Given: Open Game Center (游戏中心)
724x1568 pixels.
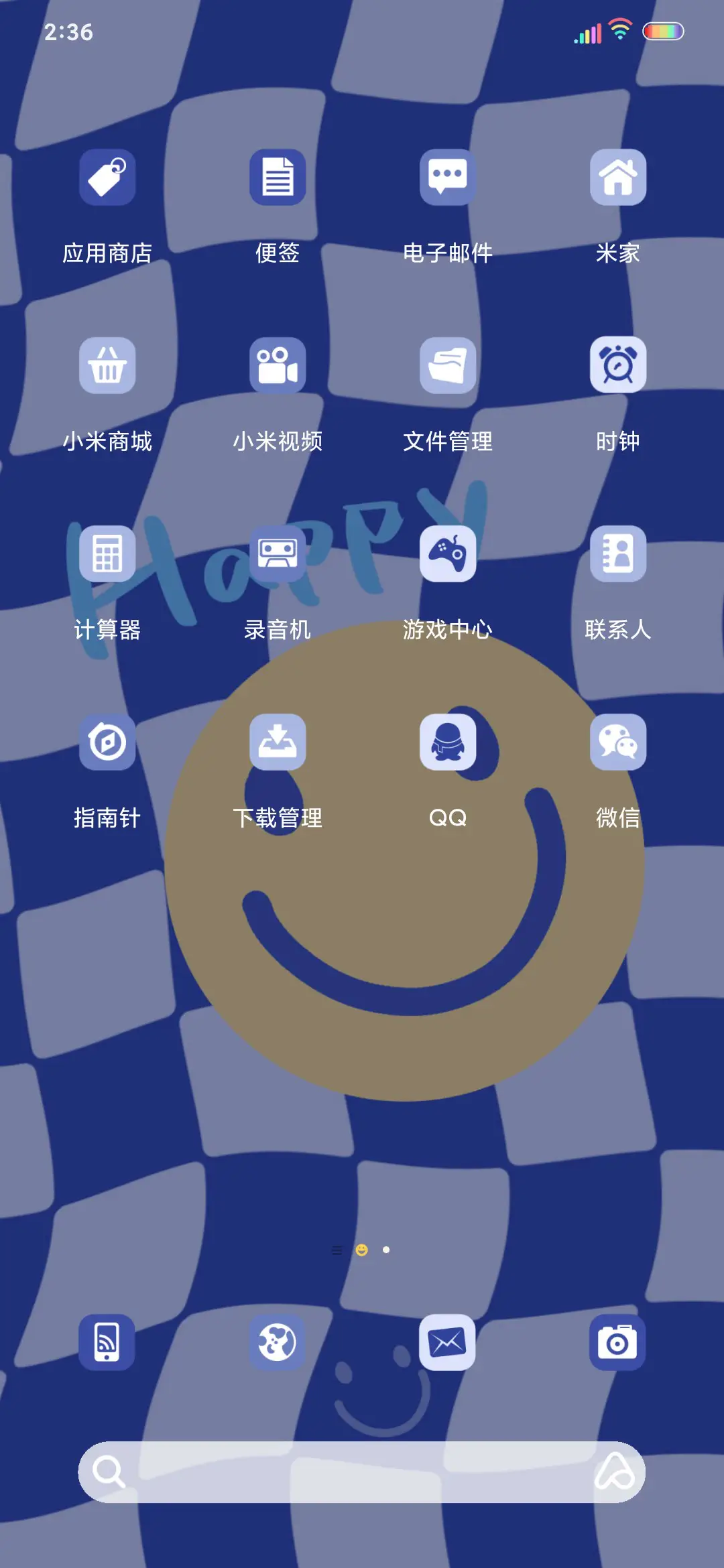Looking at the screenshot, I should coord(447,553).
